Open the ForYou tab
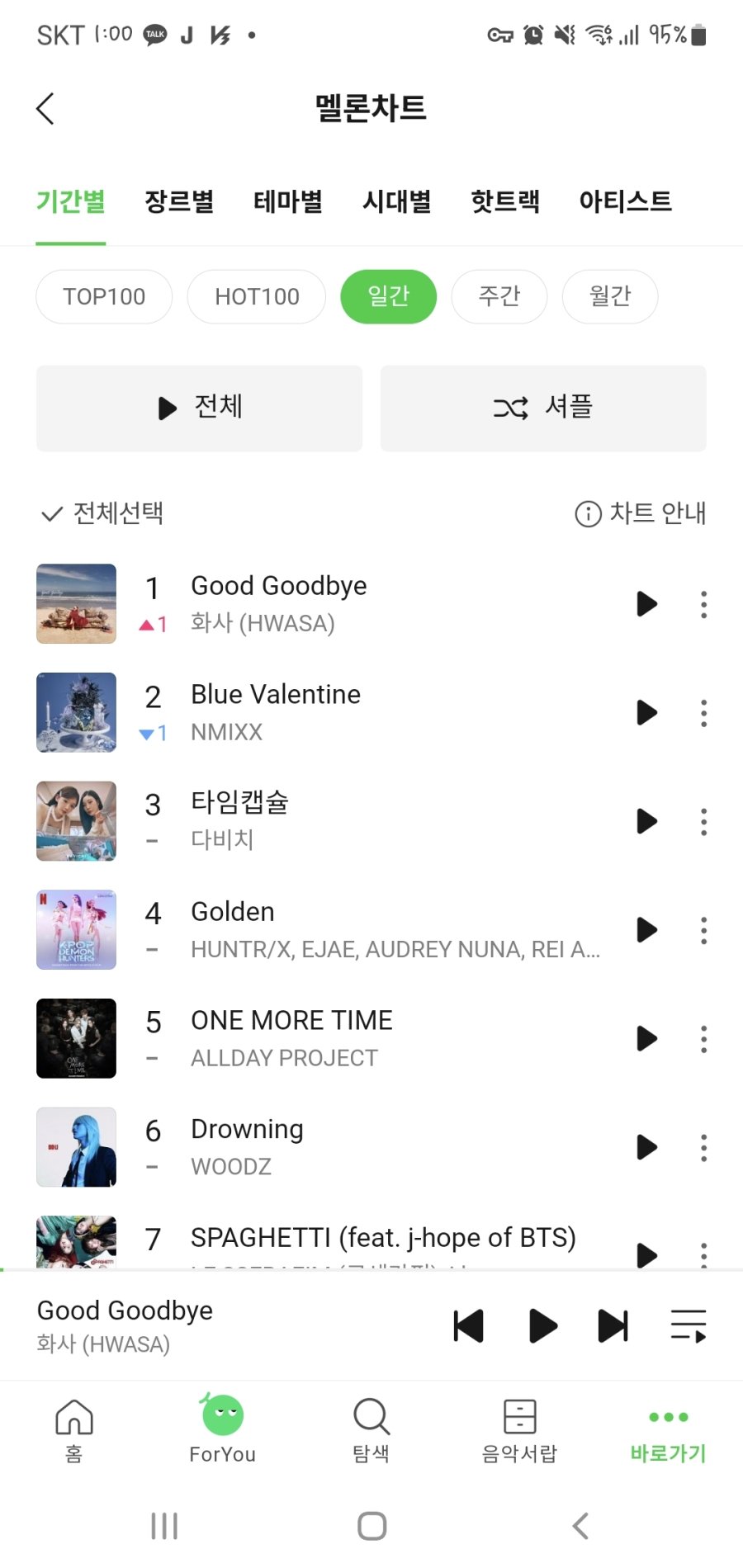 coord(223,1429)
